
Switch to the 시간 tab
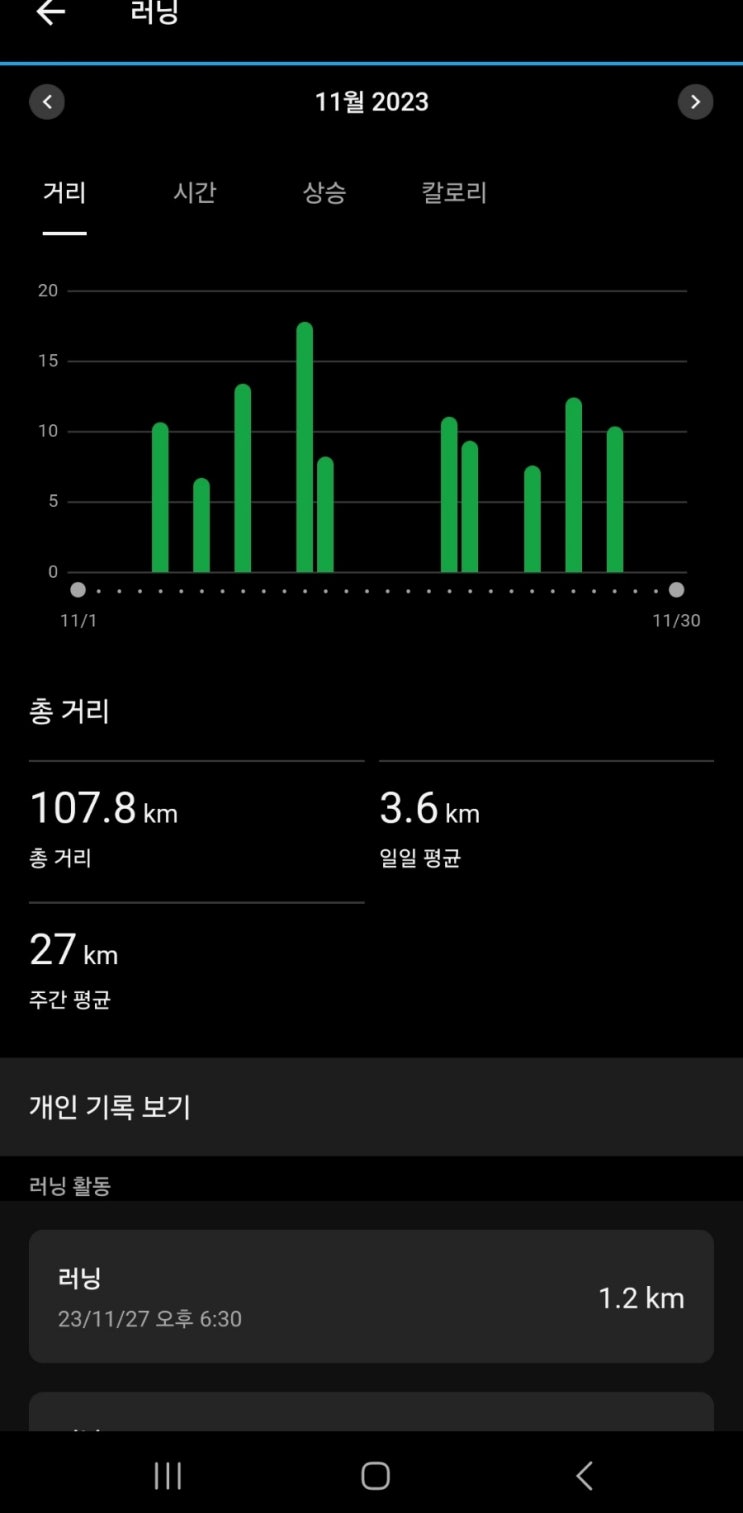tap(194, 193)
